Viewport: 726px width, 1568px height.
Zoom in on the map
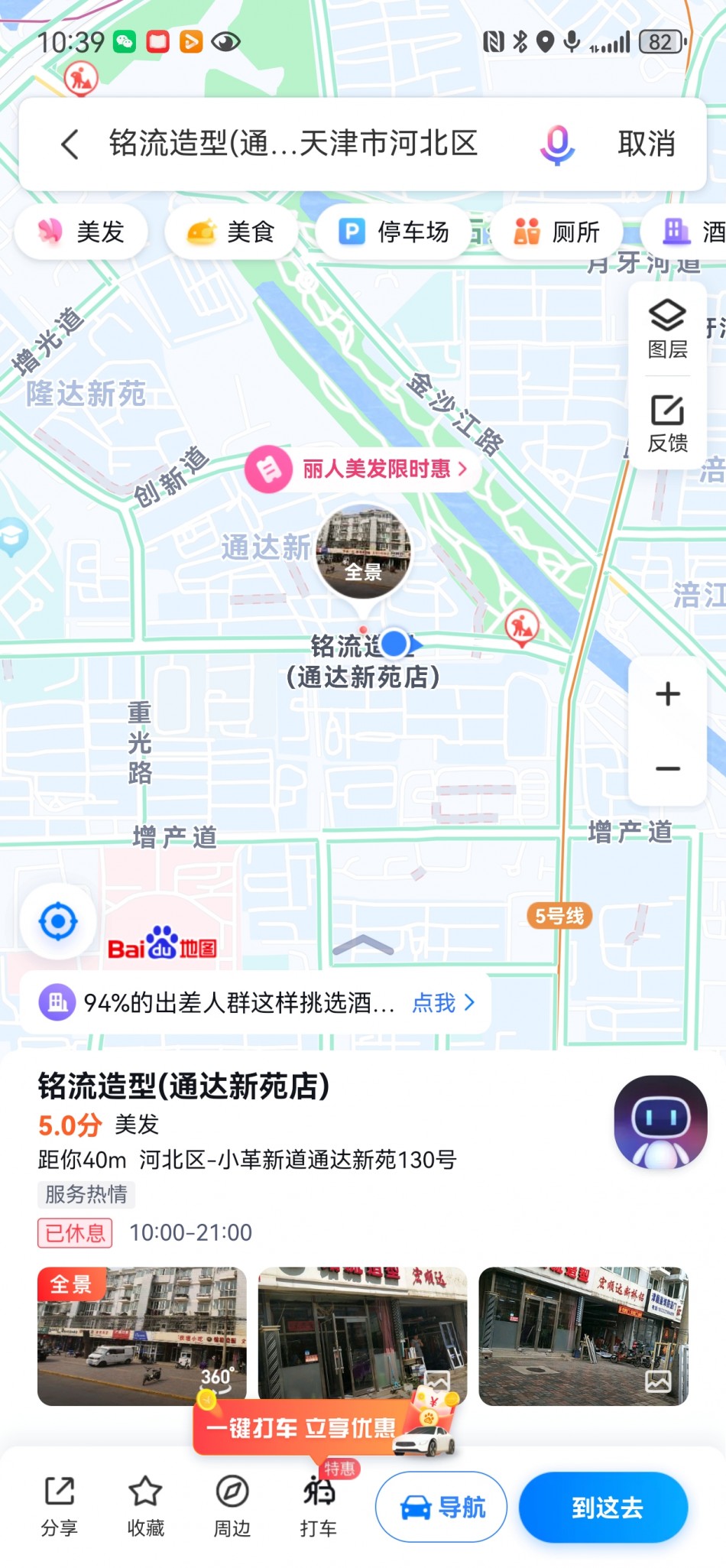667,694
